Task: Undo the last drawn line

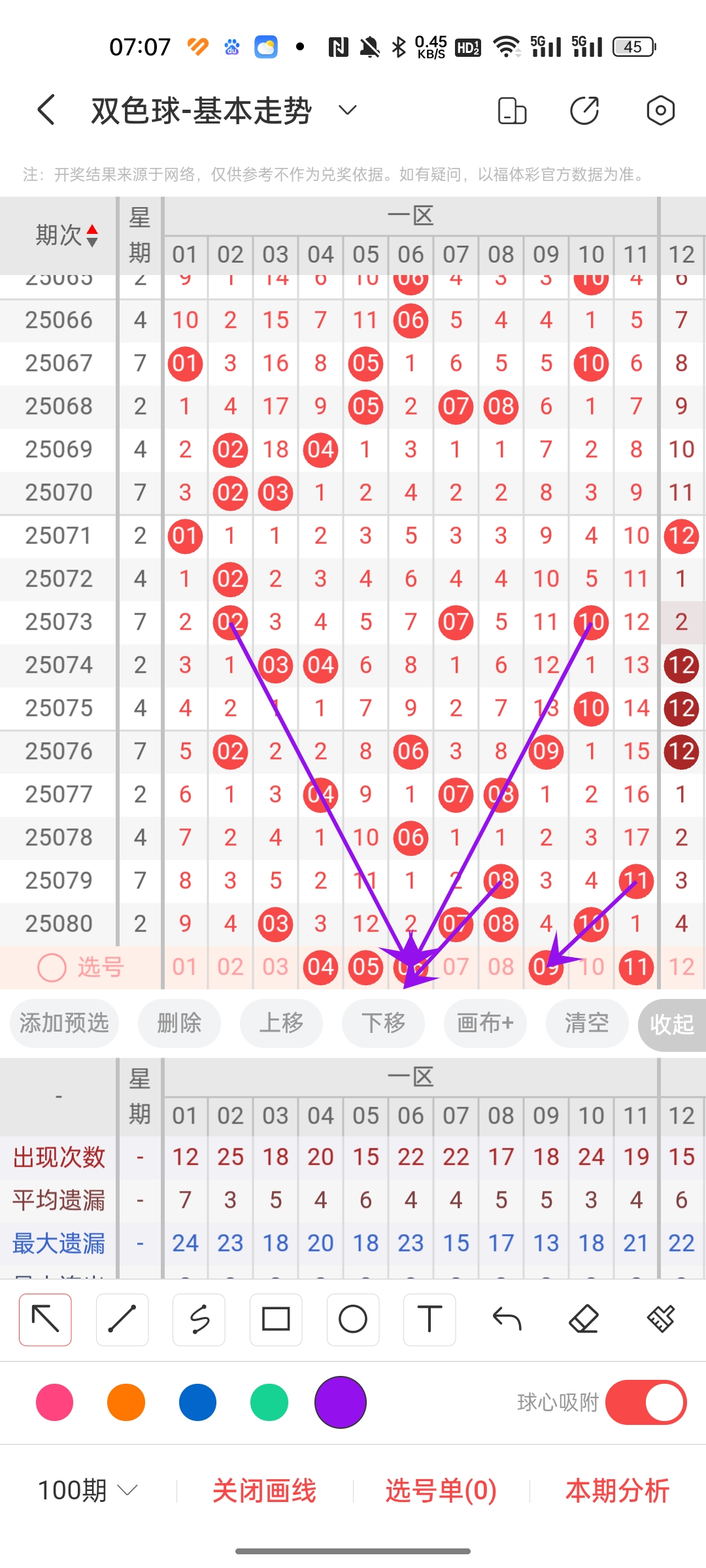Action: pyautogui.click(x=507, y=1319)
